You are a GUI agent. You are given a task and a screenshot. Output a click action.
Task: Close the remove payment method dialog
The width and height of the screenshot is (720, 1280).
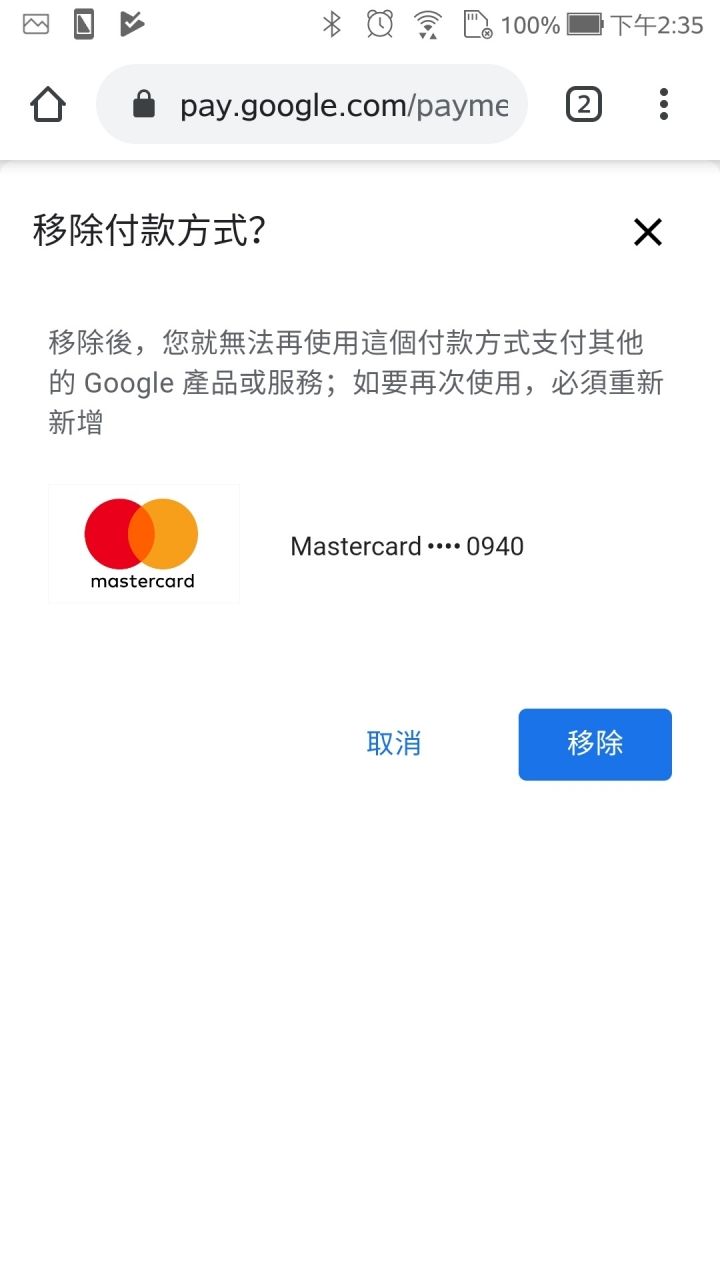tap(648, 232)
